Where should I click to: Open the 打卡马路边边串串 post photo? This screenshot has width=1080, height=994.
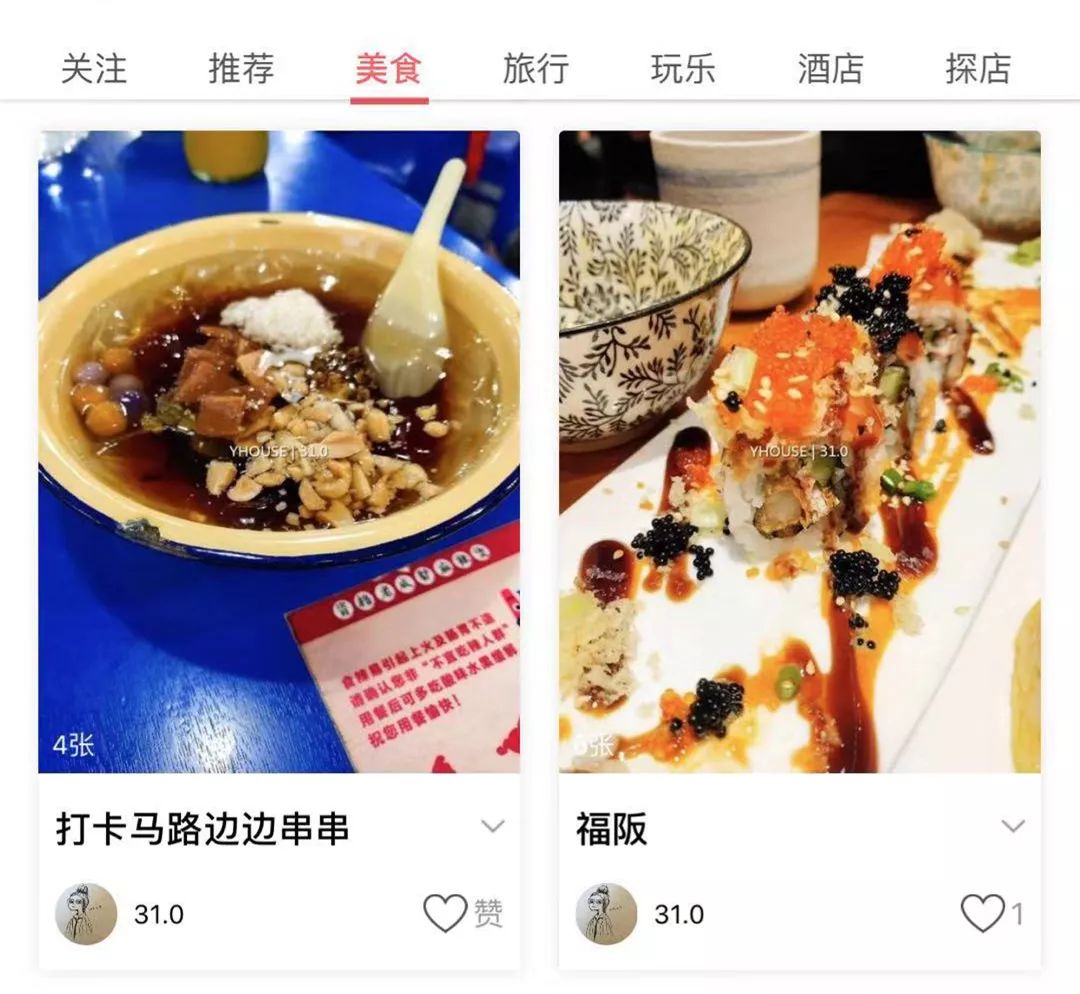point(279,452)
